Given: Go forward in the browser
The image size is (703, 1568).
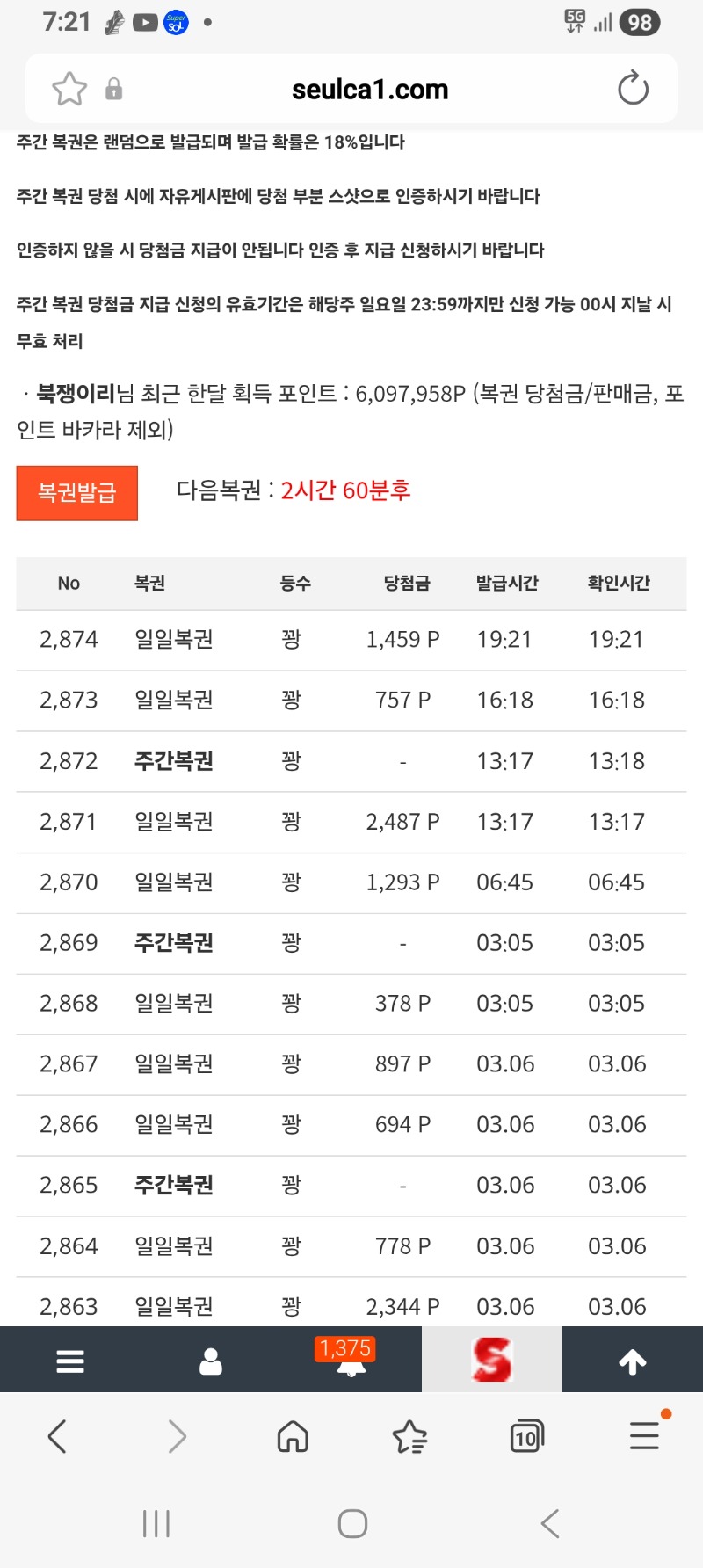Looking at the screenshot, I should click(x=177, y=1437).
